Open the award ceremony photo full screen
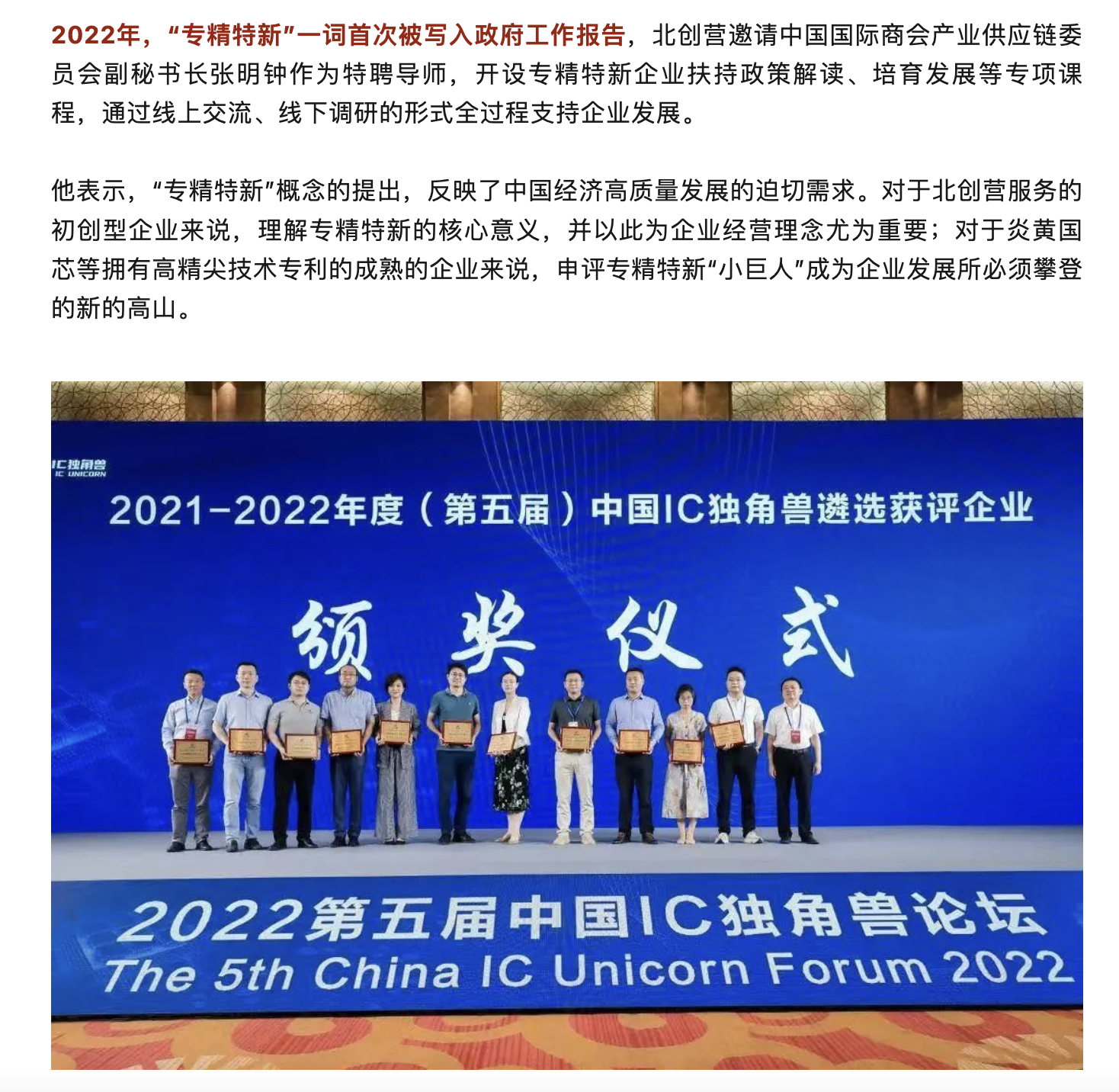1119x1092 pixels. point(566,724)
